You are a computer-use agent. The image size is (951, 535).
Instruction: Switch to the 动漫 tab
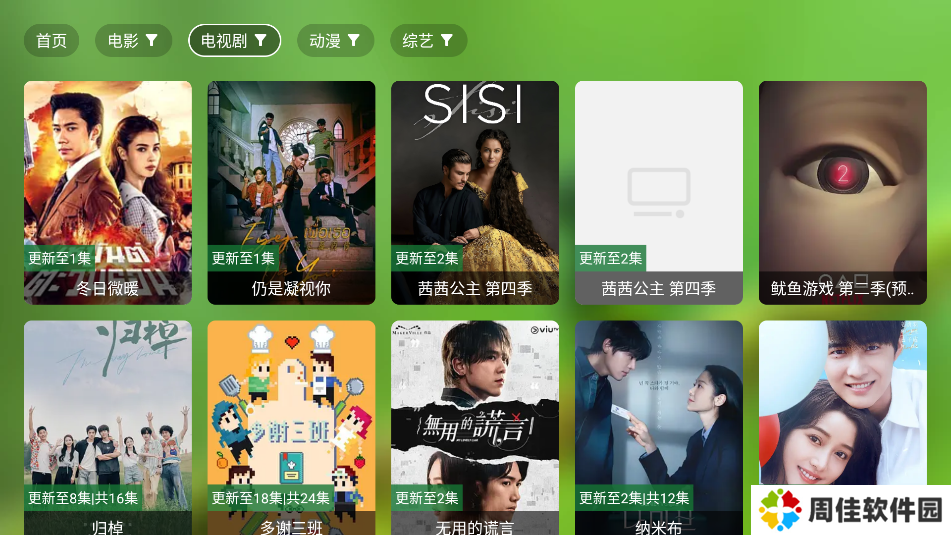(335, 41)
